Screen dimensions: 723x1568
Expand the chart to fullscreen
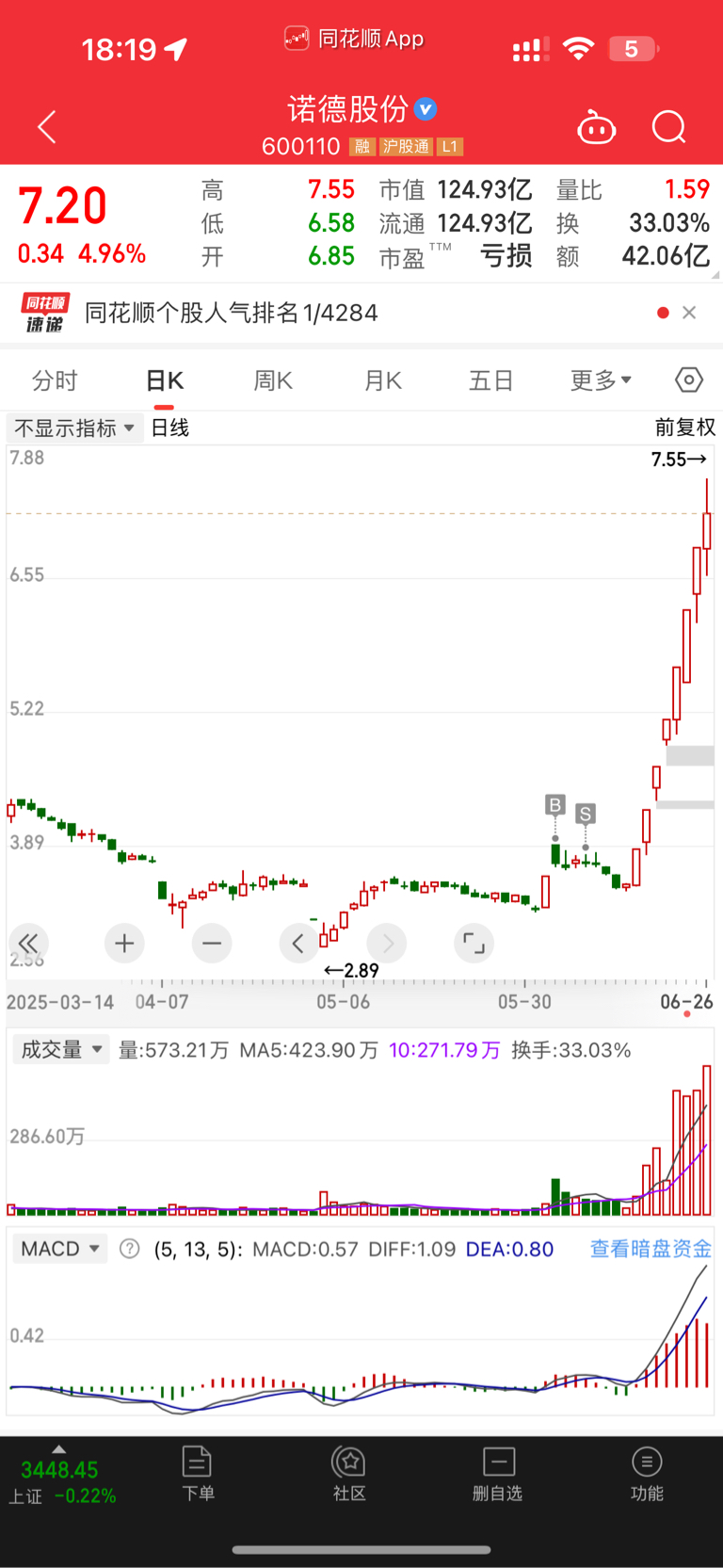(x=474, y=943)
